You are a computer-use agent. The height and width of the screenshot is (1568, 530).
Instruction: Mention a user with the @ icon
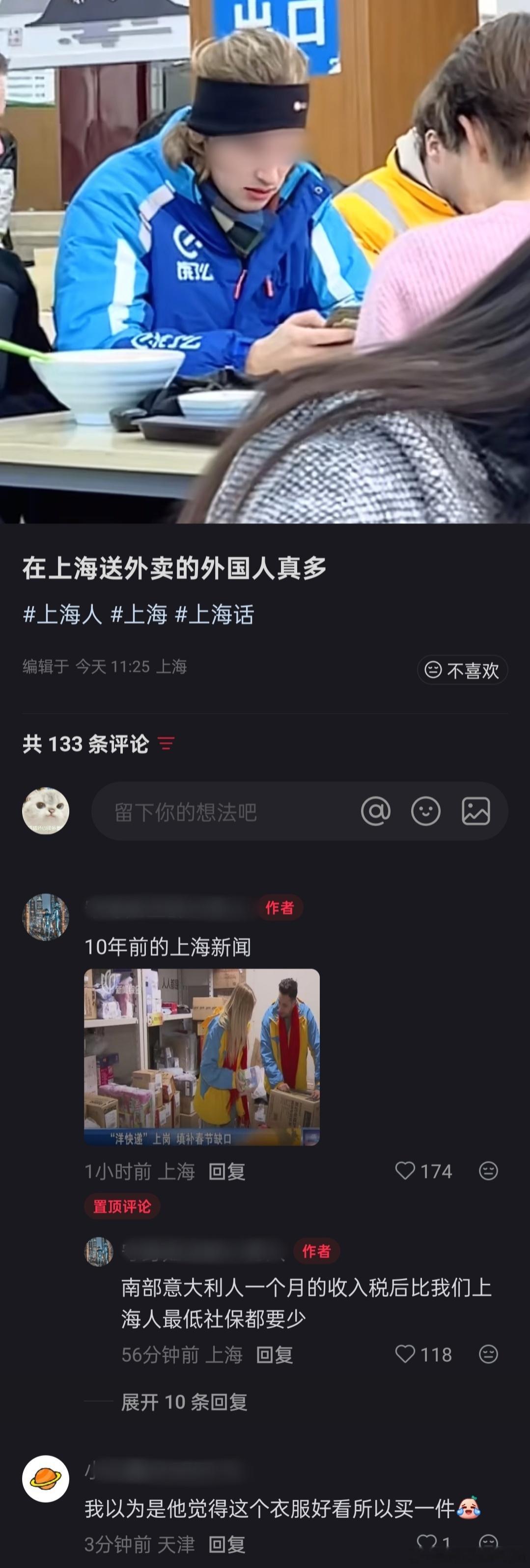pyautogui.click(x=377, y=812)
